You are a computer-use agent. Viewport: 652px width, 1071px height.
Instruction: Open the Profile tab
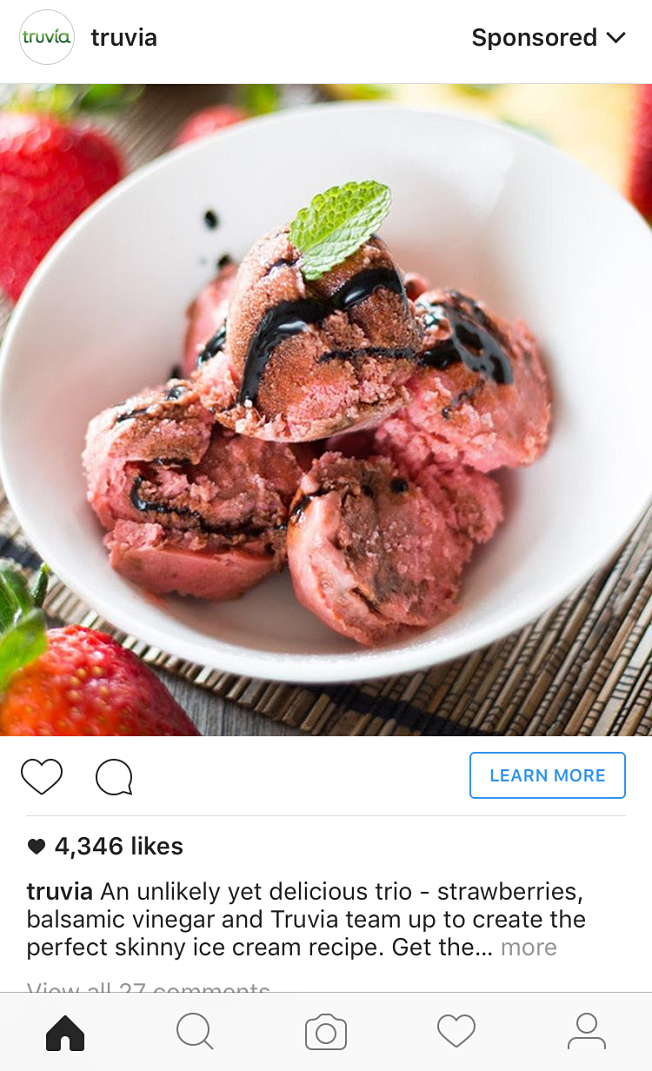(586, 1031)
